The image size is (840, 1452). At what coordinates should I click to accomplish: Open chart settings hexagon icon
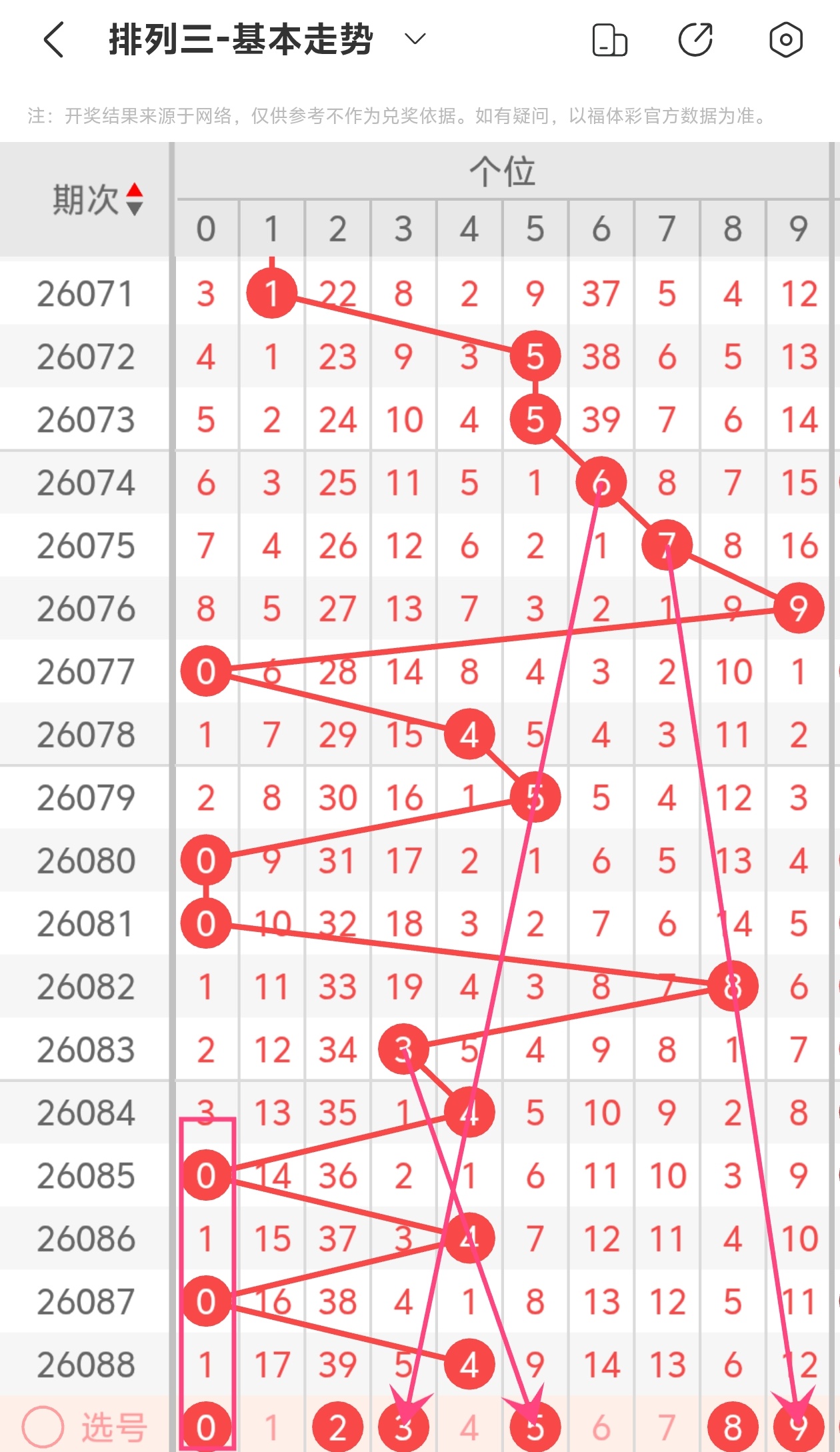pyautogui.click(x=786, y=40)
